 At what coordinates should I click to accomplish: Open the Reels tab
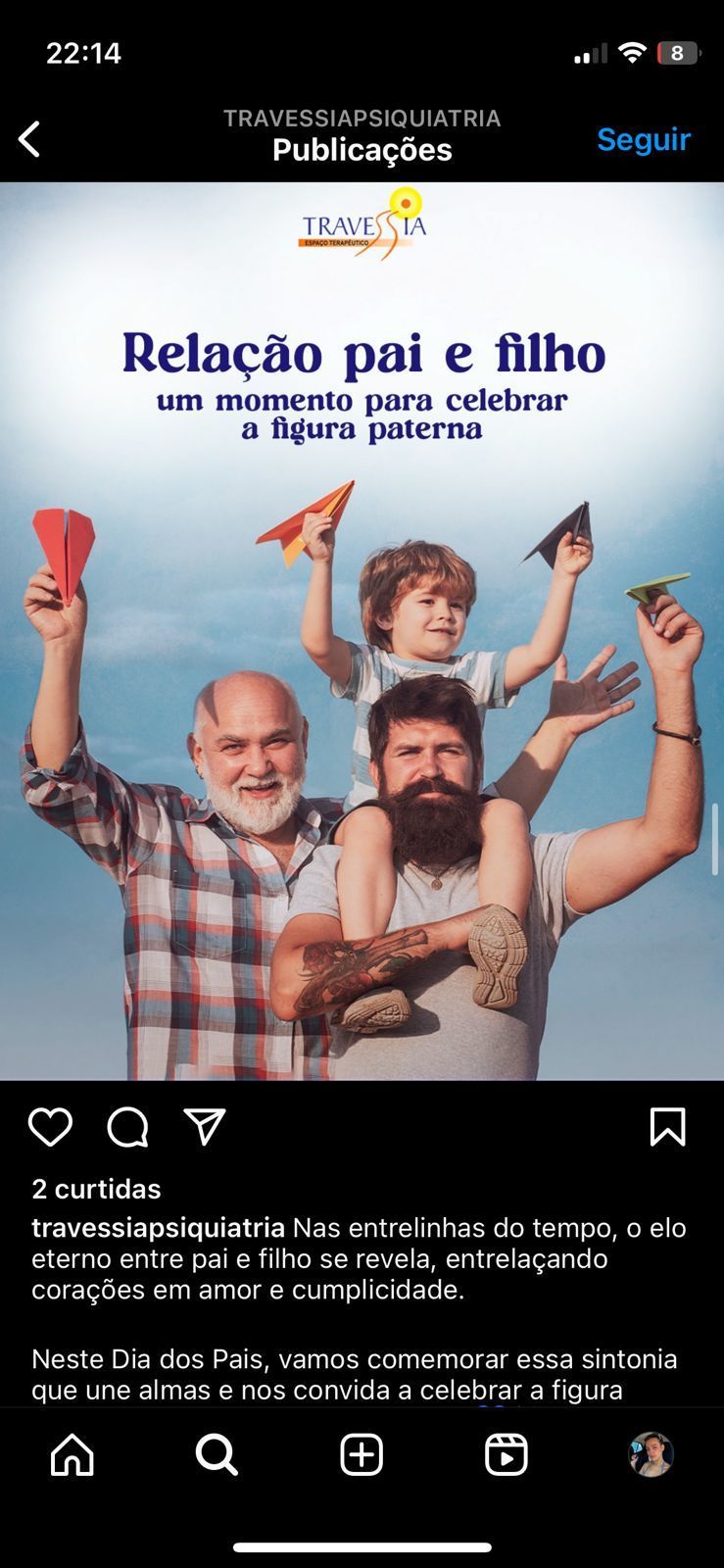[x=507, y=1454]
